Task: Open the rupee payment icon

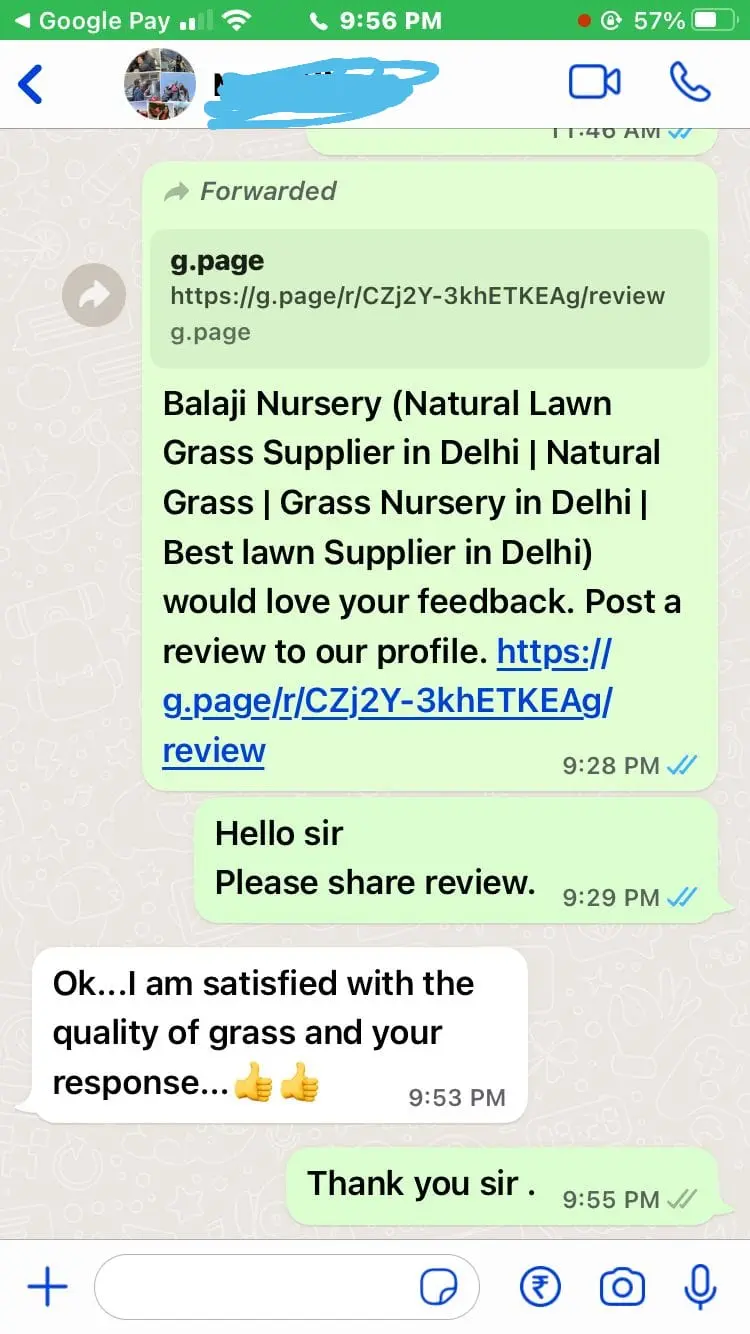Action: (x=540, y=1288)
